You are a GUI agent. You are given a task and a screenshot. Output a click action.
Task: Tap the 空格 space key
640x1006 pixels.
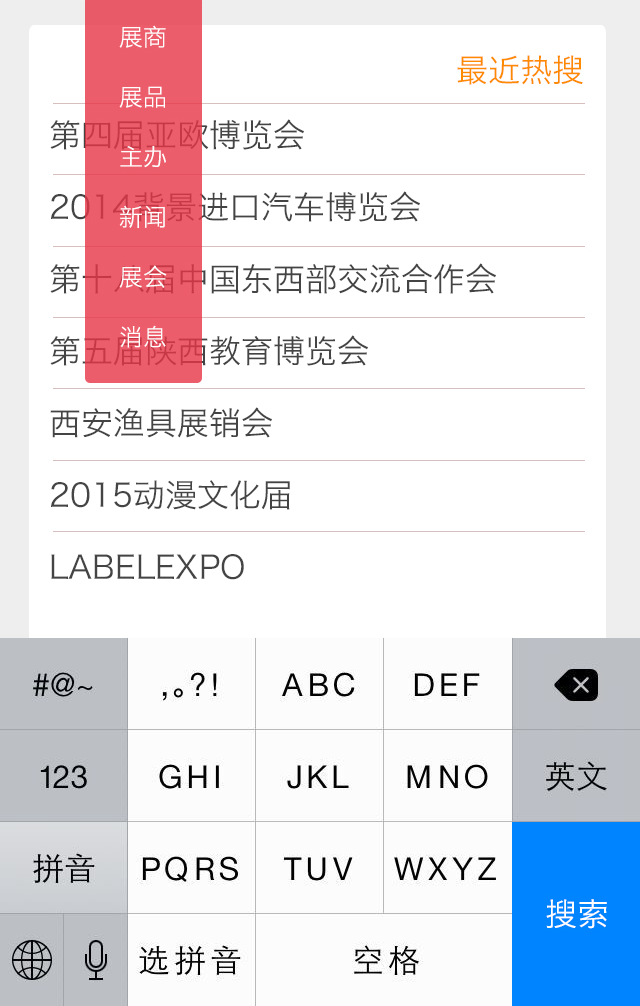pos(384,960)
